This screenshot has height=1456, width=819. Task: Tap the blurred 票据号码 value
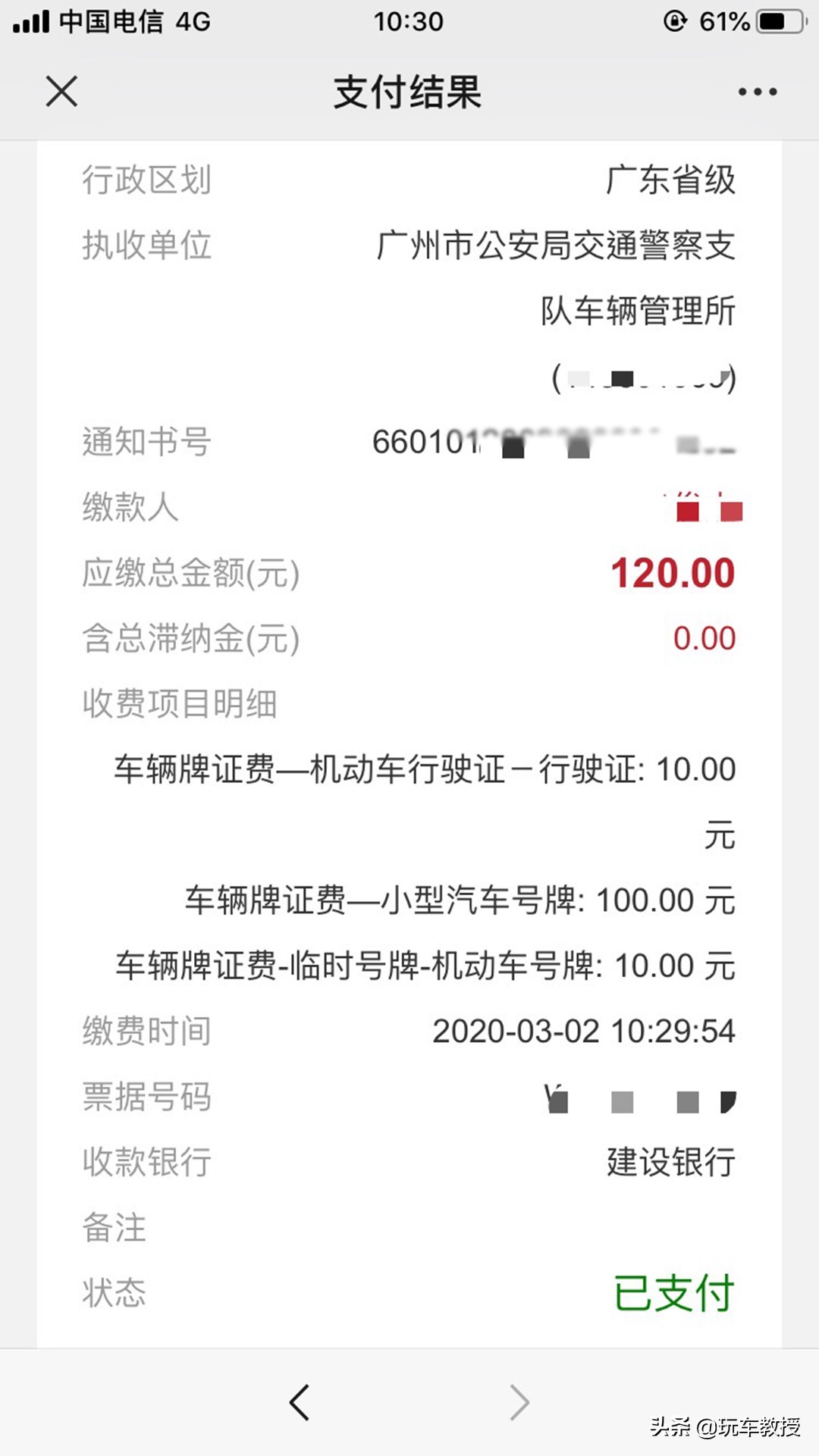pyautogui.click(x=641, y=1095)
